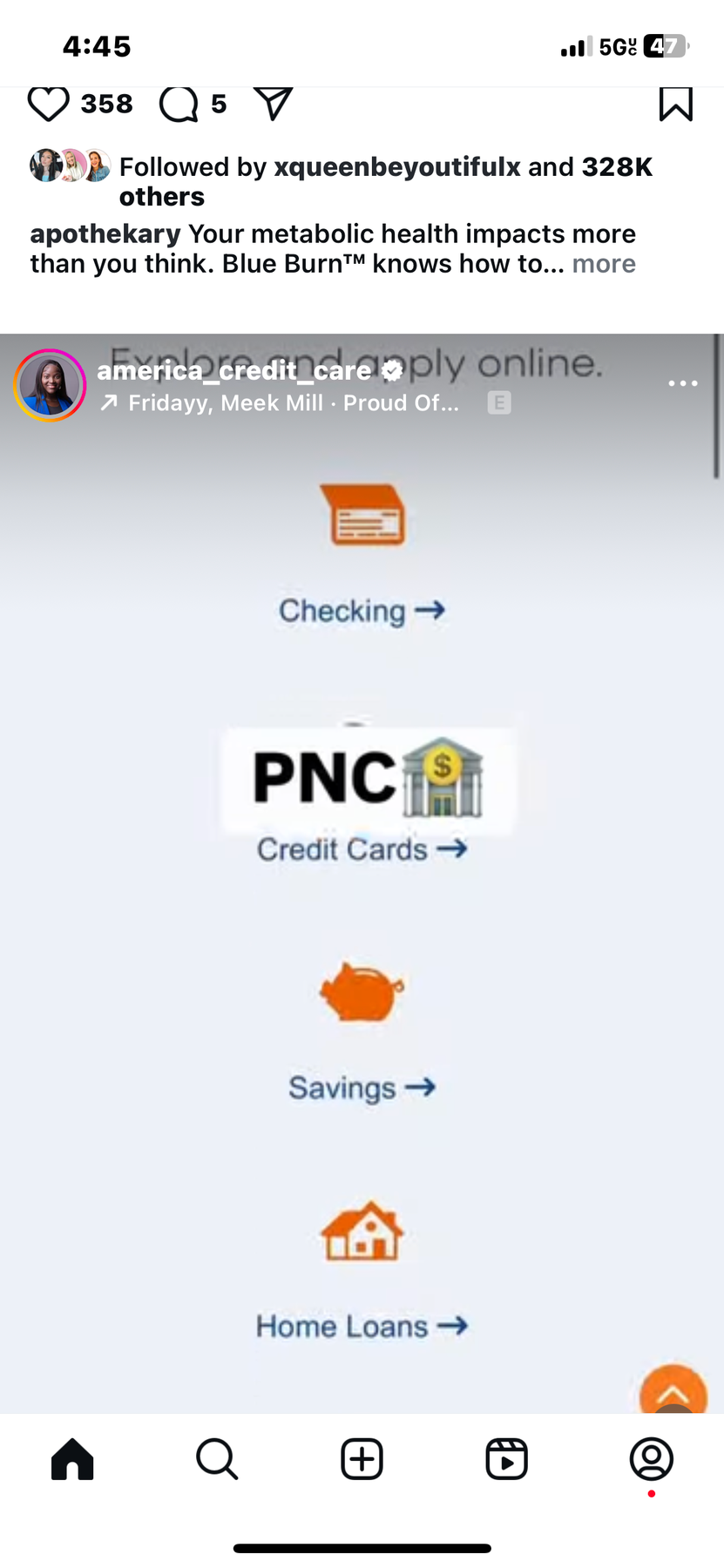Open the three-dot options menu on the ad
724x1568 pixels.
[x=682, y=383]
